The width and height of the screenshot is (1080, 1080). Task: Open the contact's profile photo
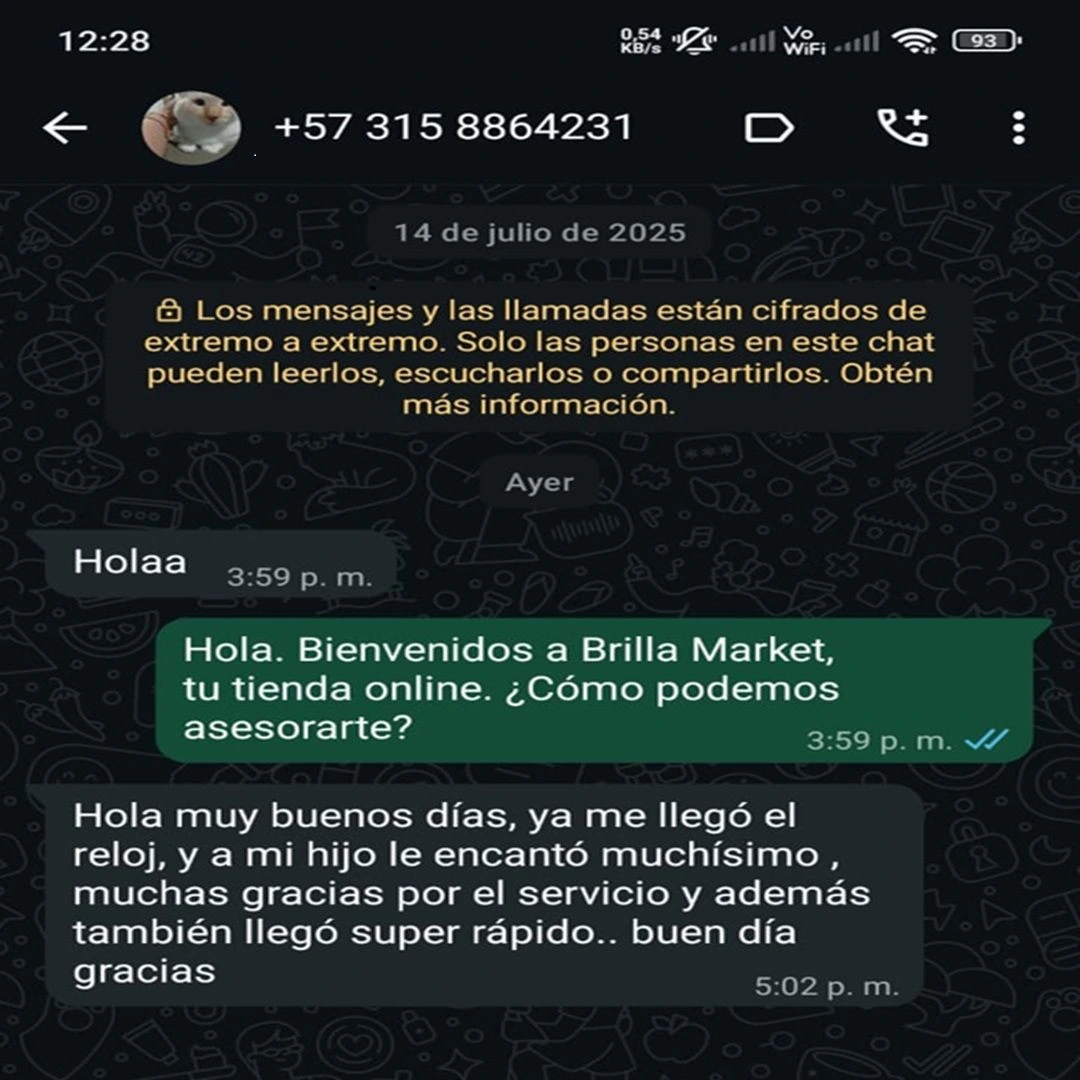coord(191,128)
